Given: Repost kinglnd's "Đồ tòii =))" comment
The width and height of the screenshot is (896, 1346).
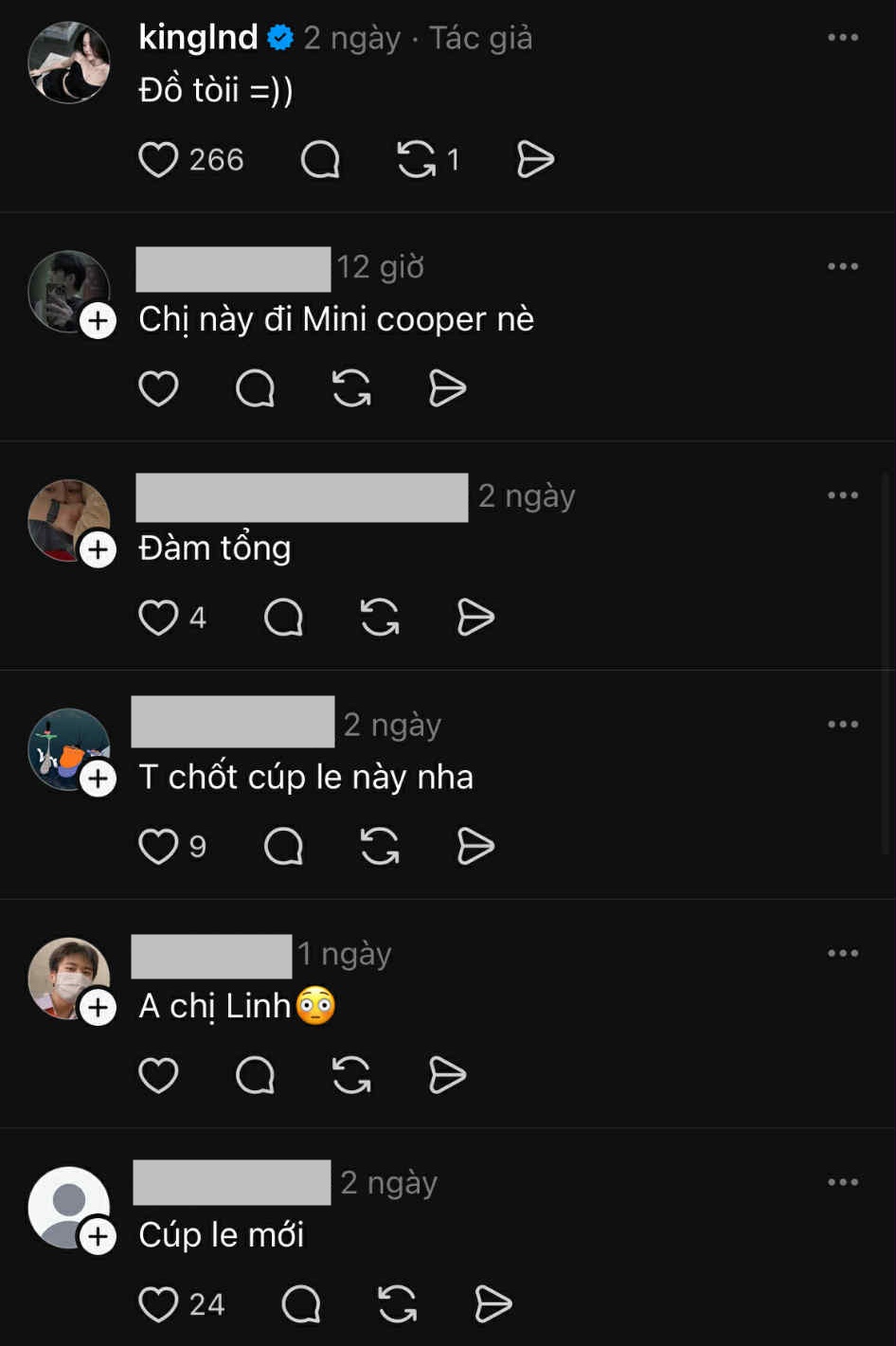Looking at the screenshot, I should [x=417, y=159].
